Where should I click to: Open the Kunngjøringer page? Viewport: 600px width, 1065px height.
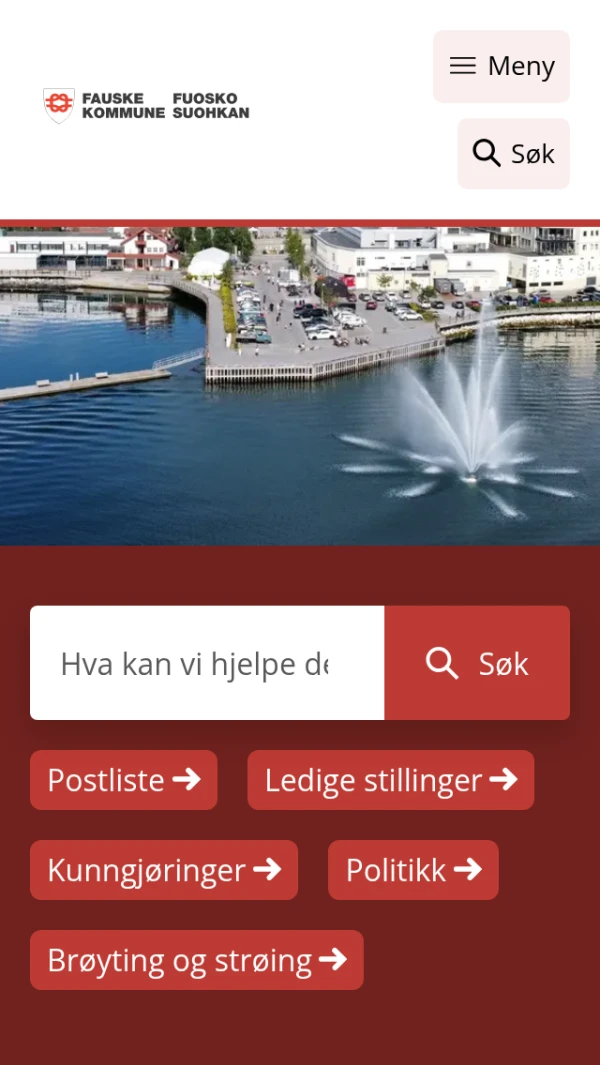164,870
